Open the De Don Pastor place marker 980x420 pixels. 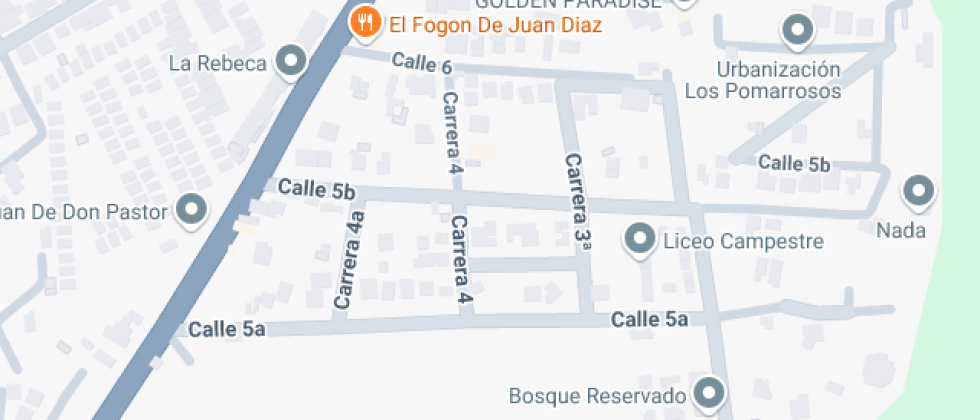click(192, 210)
